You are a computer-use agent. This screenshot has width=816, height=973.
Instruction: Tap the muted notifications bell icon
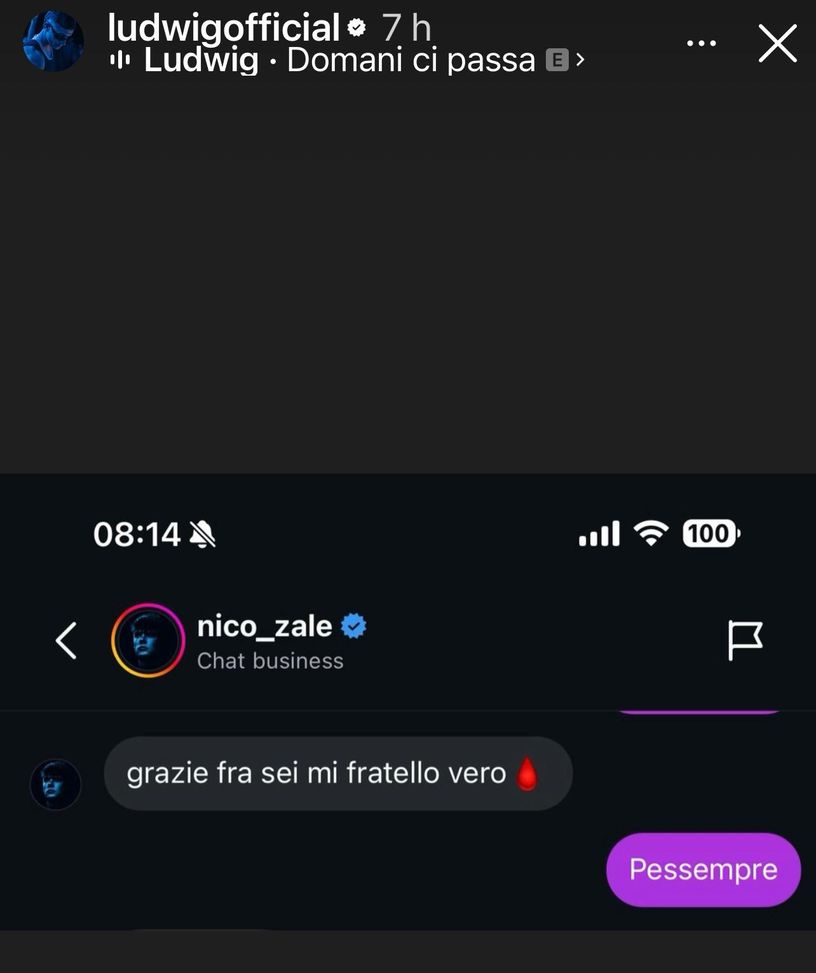(203, 534)
